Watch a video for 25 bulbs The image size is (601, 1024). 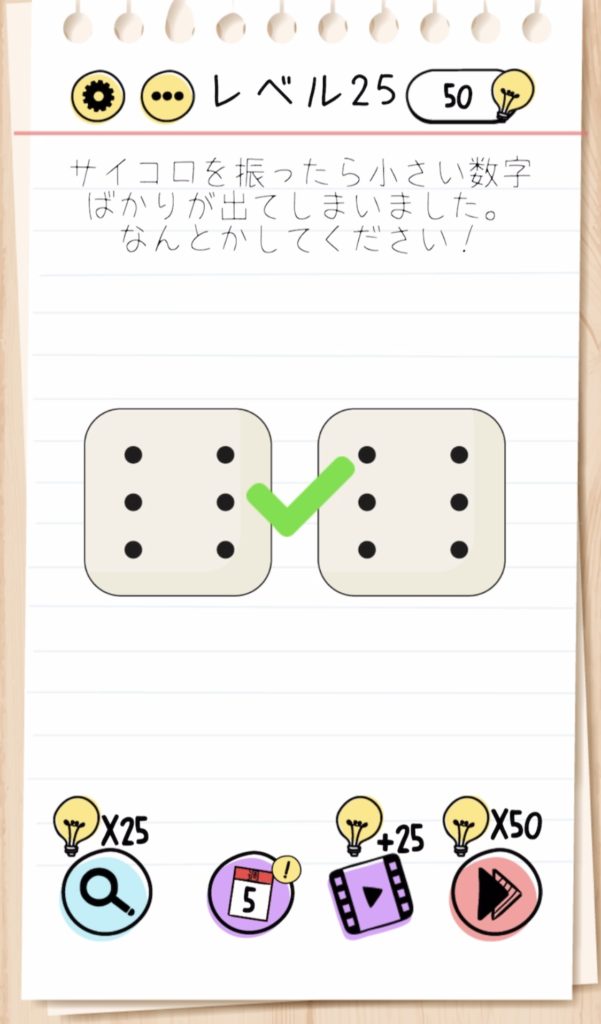point(371,894)
